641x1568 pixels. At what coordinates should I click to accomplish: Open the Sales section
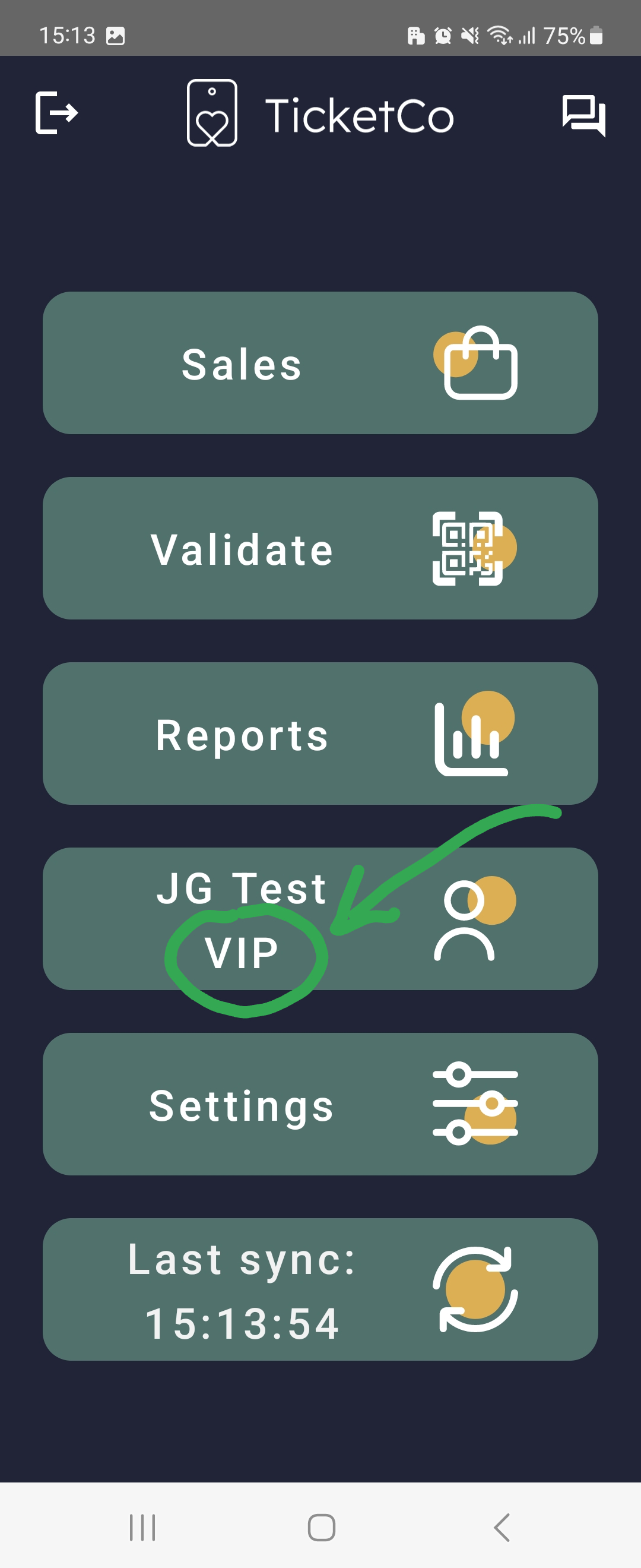click(x=320, y=363)
